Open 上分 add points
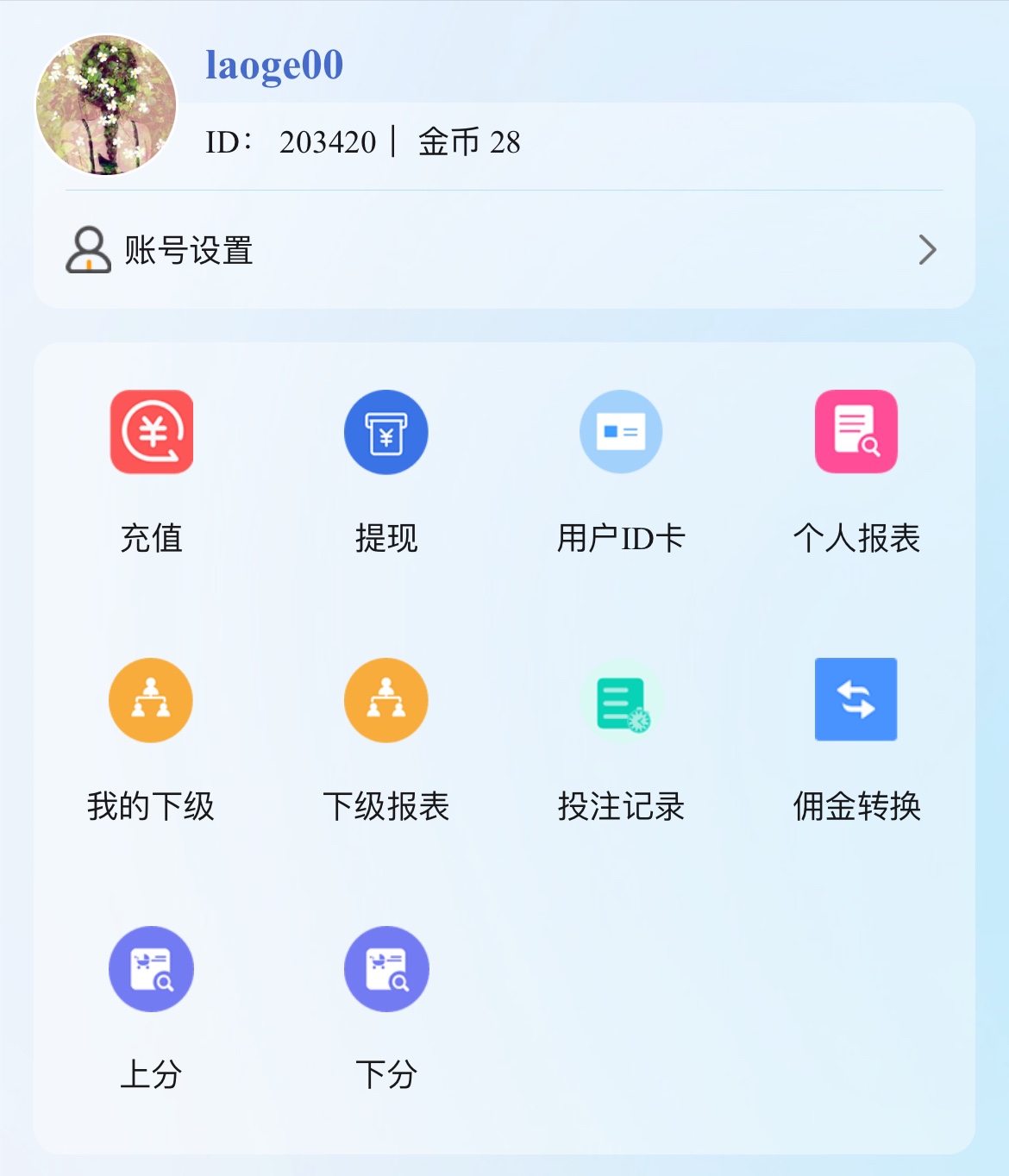This screenshot has width=1009, height=1176. point(151,969)
